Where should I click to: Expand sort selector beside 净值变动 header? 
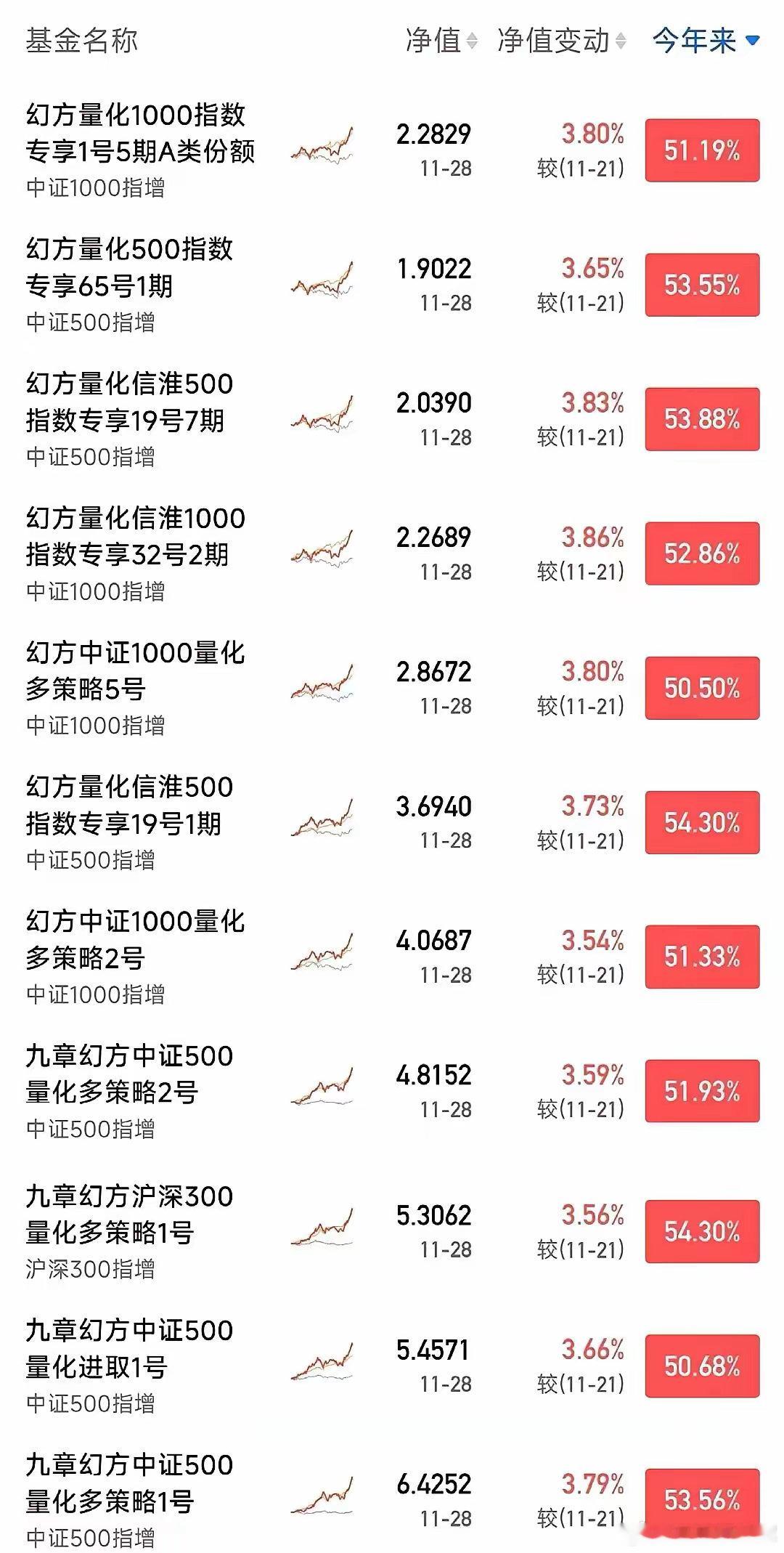621,41
